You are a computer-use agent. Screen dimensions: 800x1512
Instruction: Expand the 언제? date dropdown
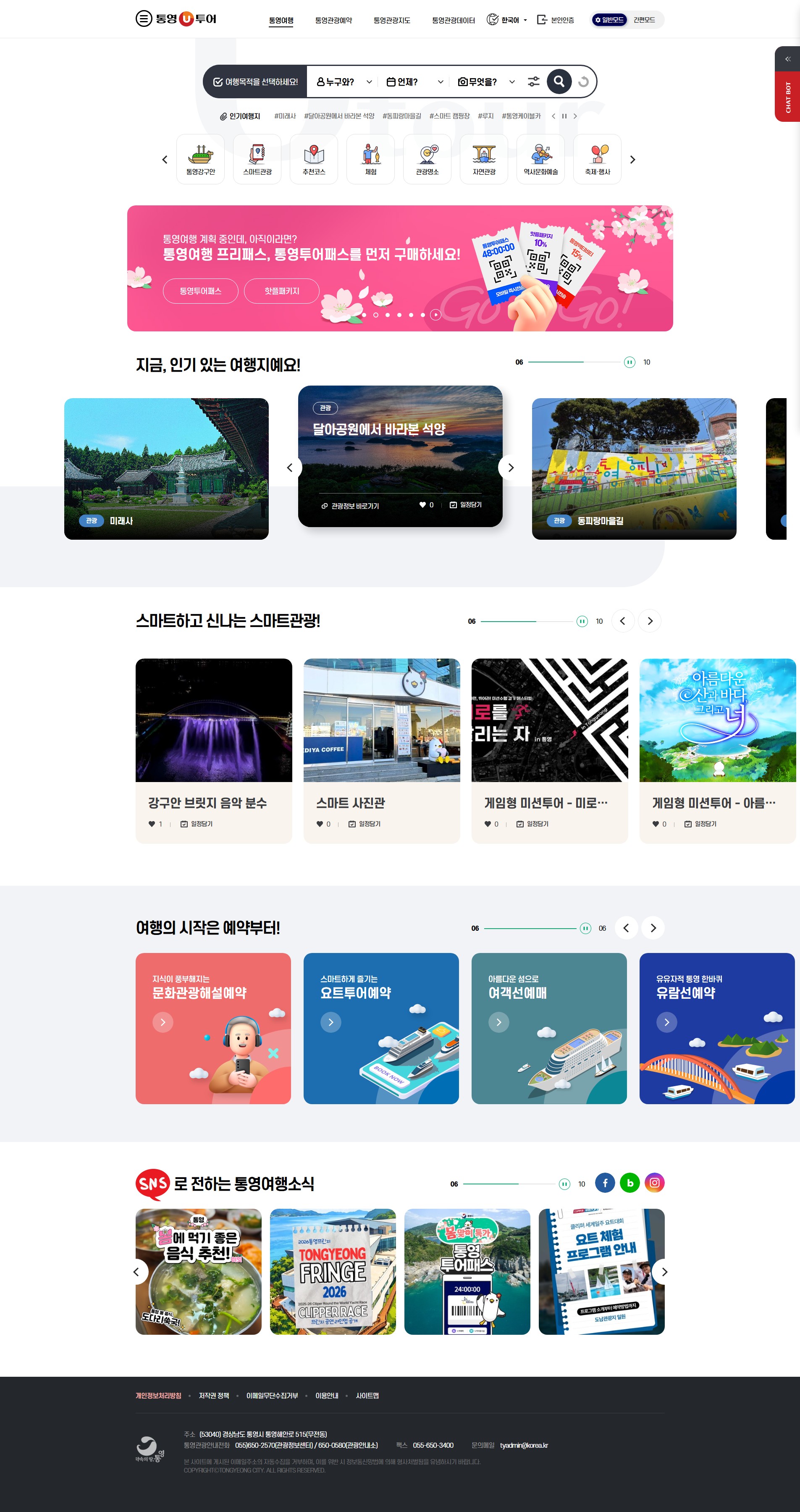414,82
